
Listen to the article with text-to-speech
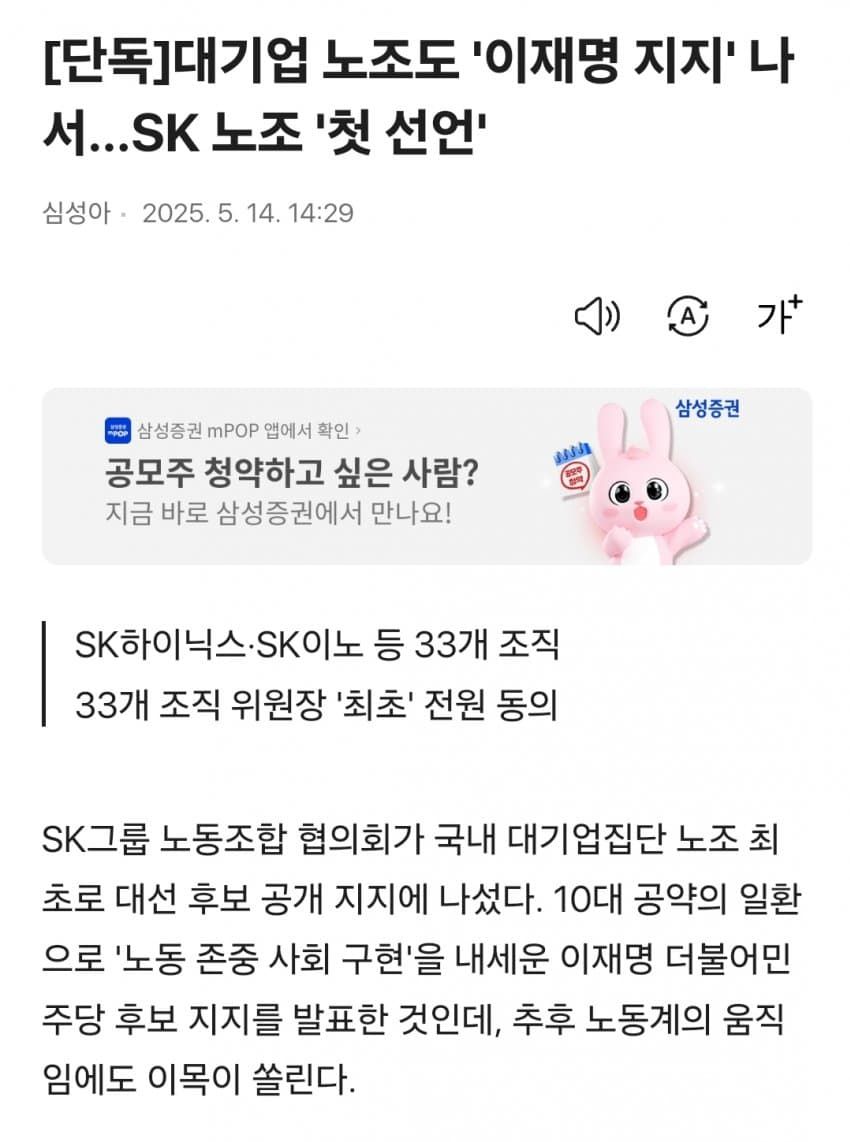click(597, 317)
